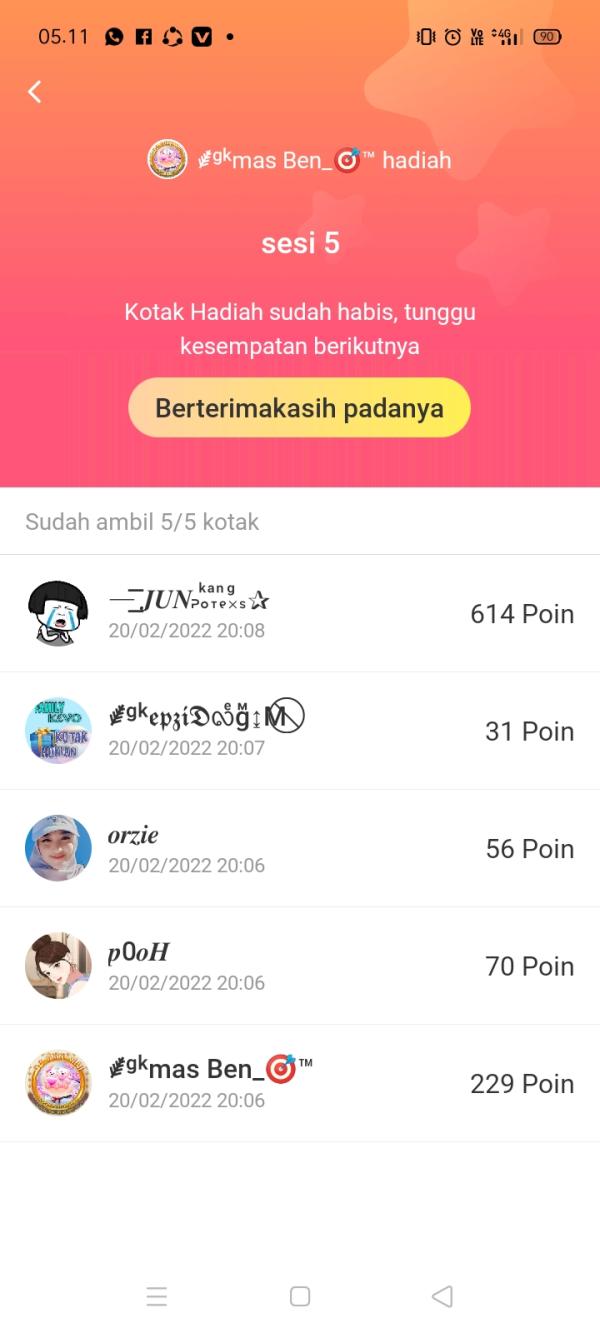Open mas Ben's row with 229 Poin
The image size is (600, 1333).
tap(300, 1083)
